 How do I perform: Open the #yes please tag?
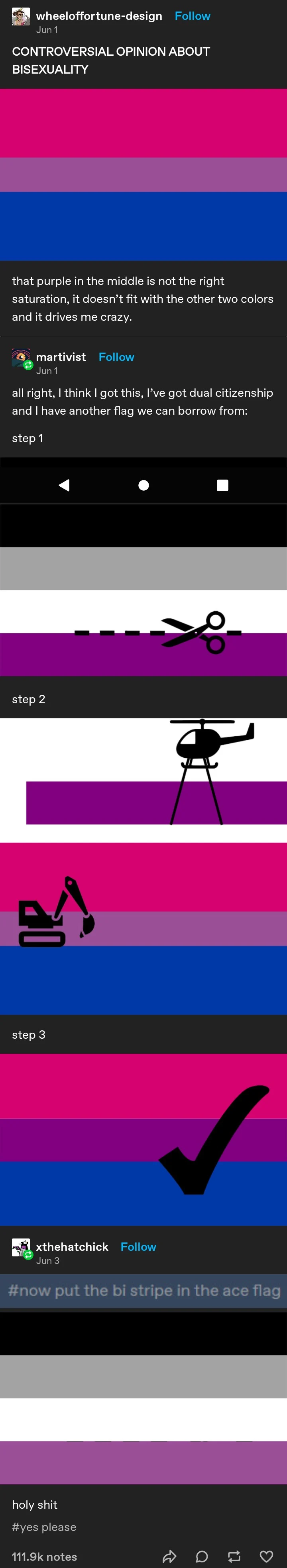(44, 1527)
